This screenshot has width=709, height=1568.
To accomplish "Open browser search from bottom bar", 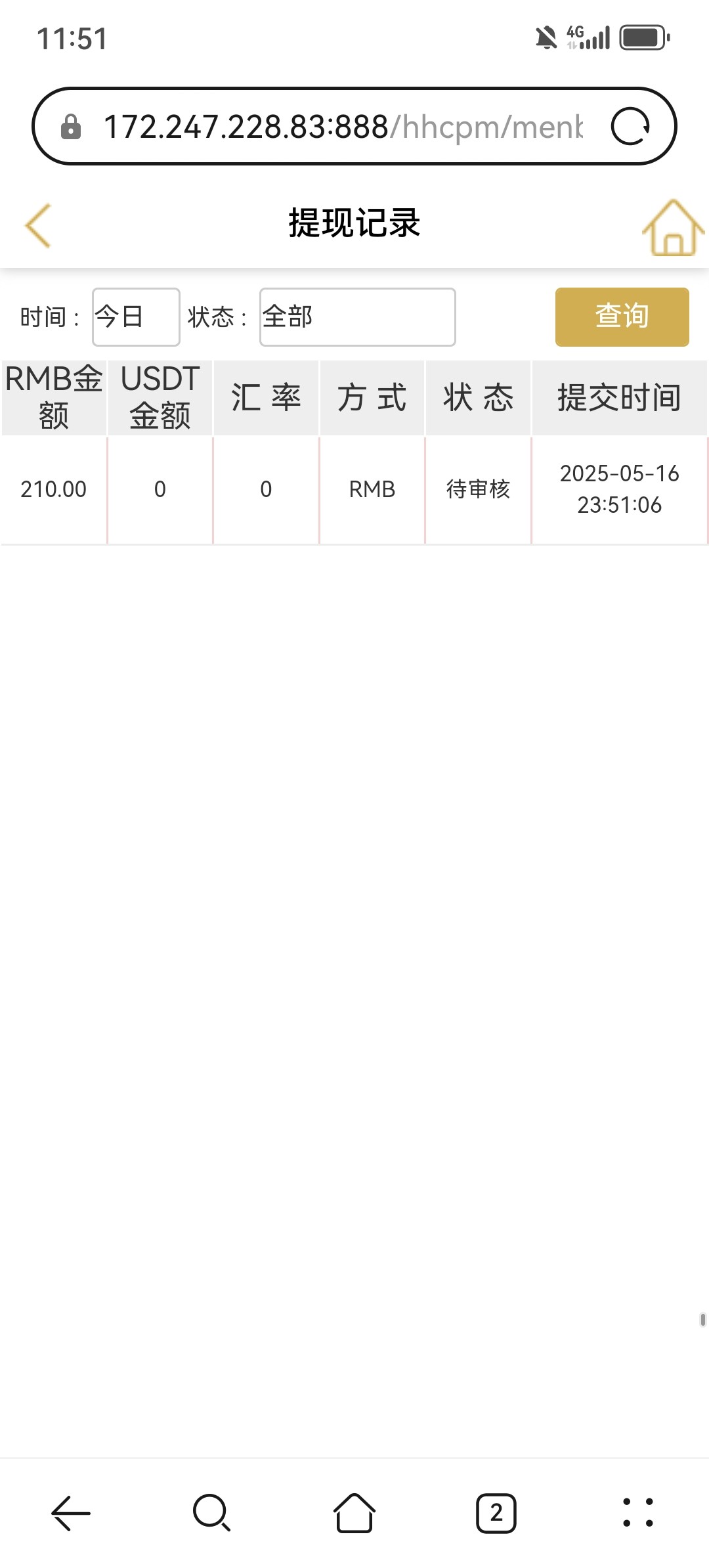I will click(x=212, y=1513).
